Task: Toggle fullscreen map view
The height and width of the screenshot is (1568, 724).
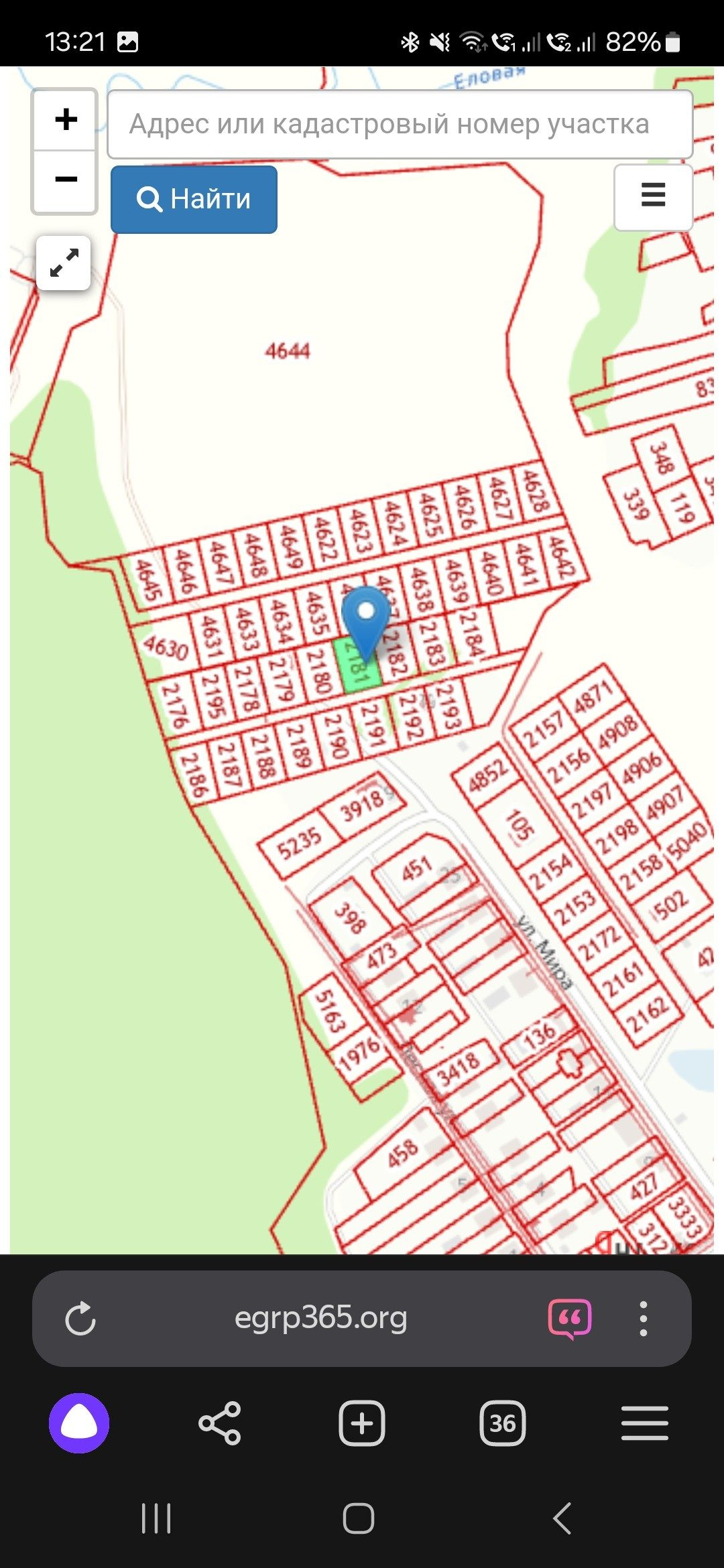Action: (x=64, y=263)
